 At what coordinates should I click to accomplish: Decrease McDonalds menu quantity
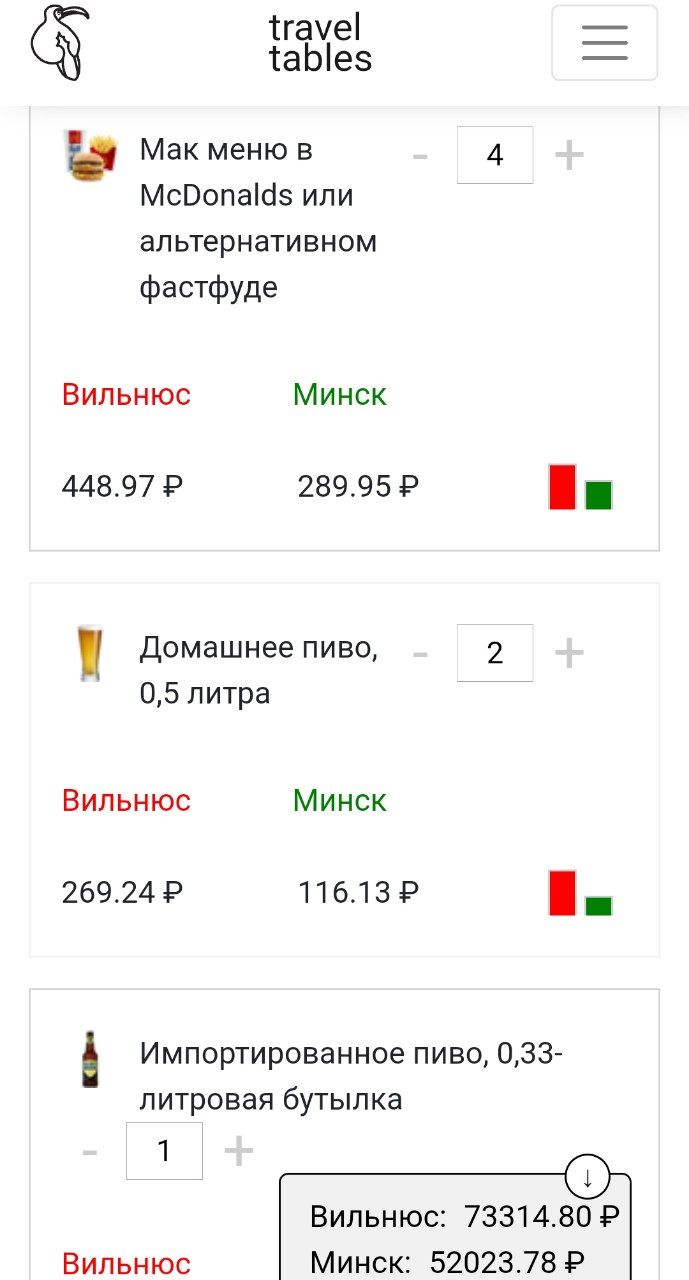(421, 156)
